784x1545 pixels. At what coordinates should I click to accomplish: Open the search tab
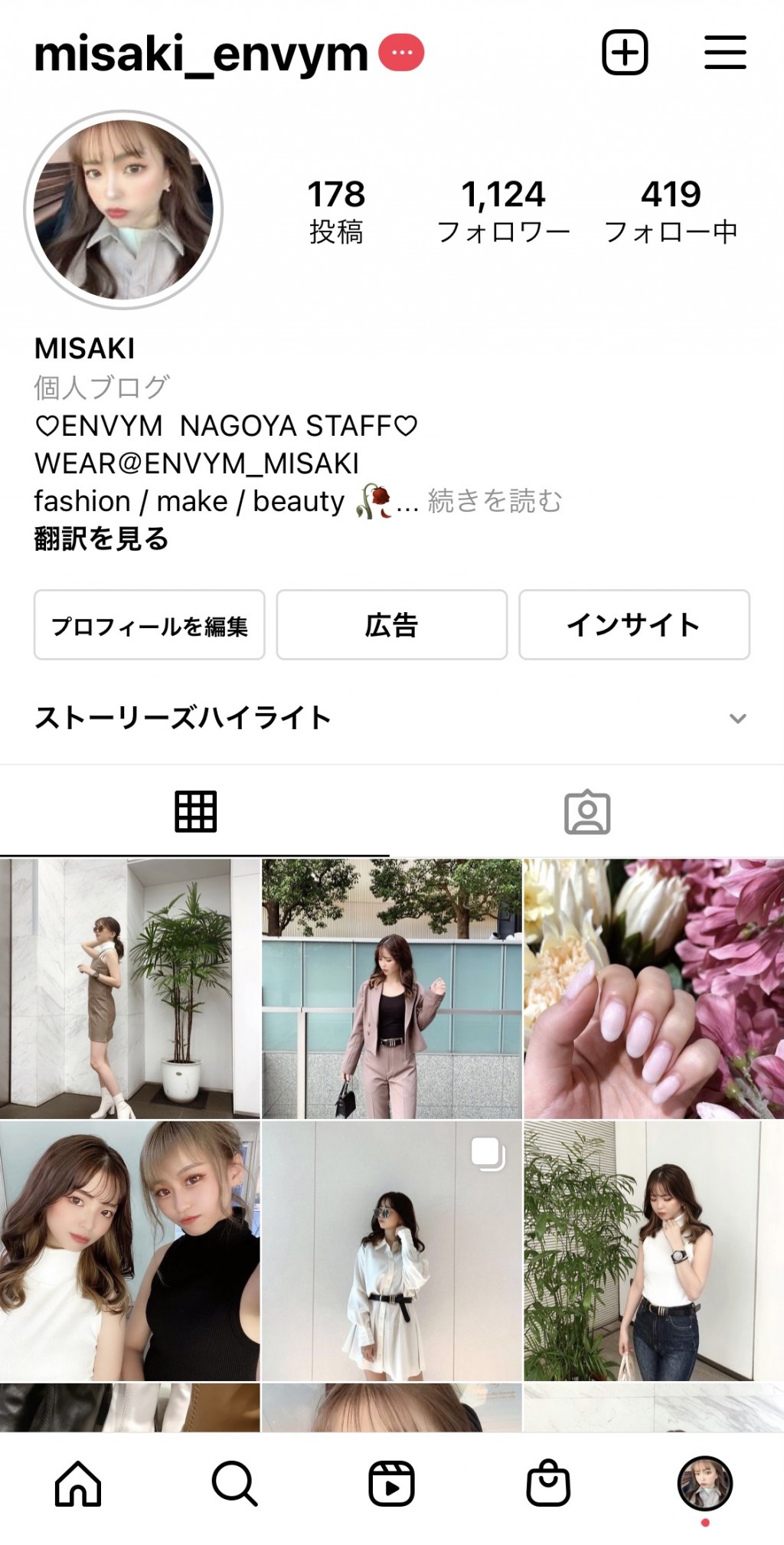pyautogui.click(x=234, y=1483)
